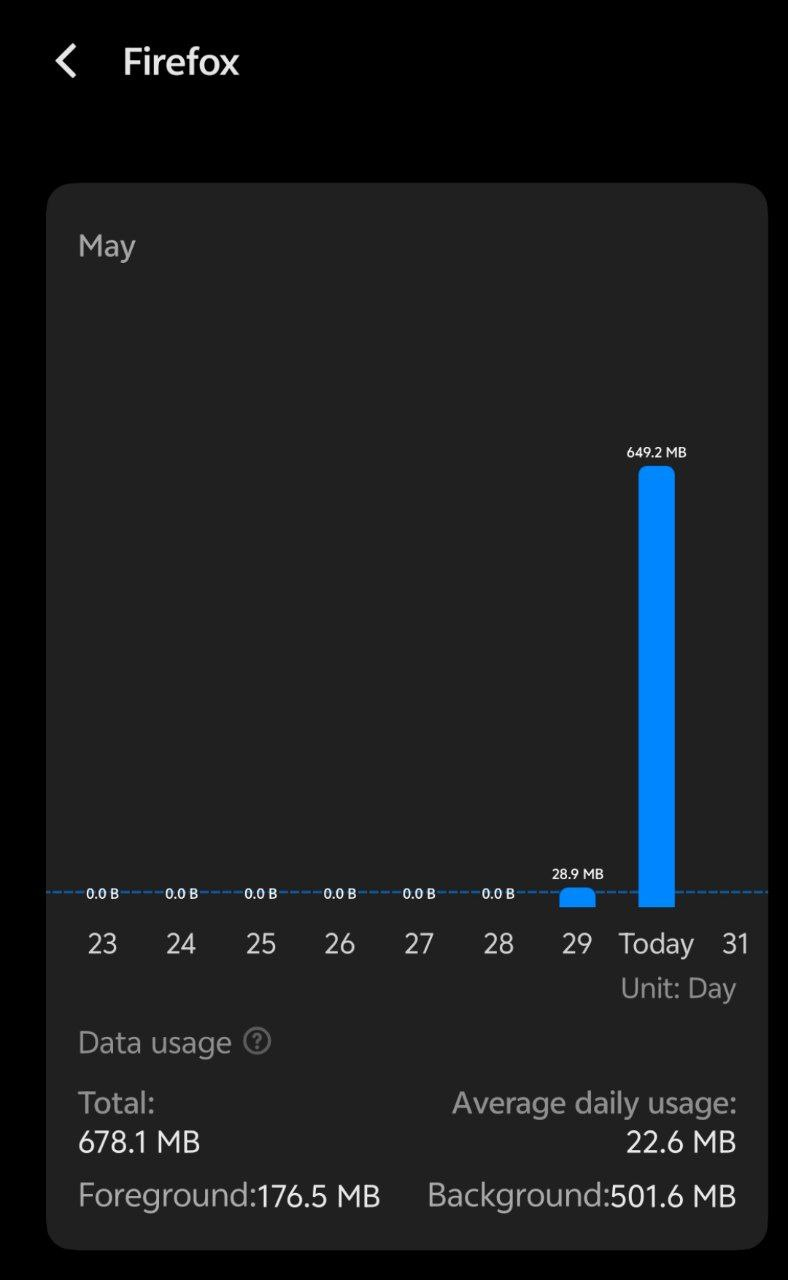Select the 29 May bar showing 28.9 MB
Image resolution: width=788 pixels, height=1280 pixels.
577,897
